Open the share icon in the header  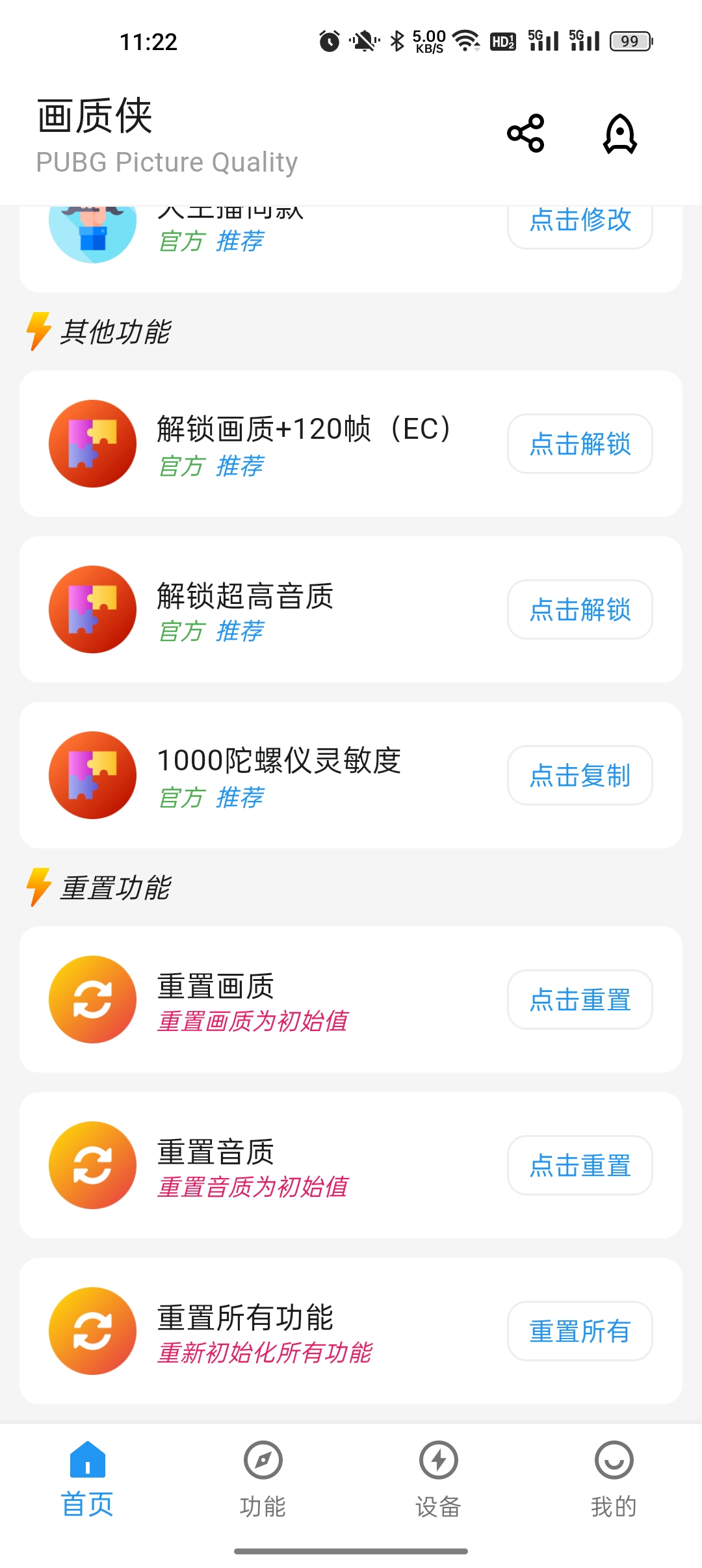[525, 133]
